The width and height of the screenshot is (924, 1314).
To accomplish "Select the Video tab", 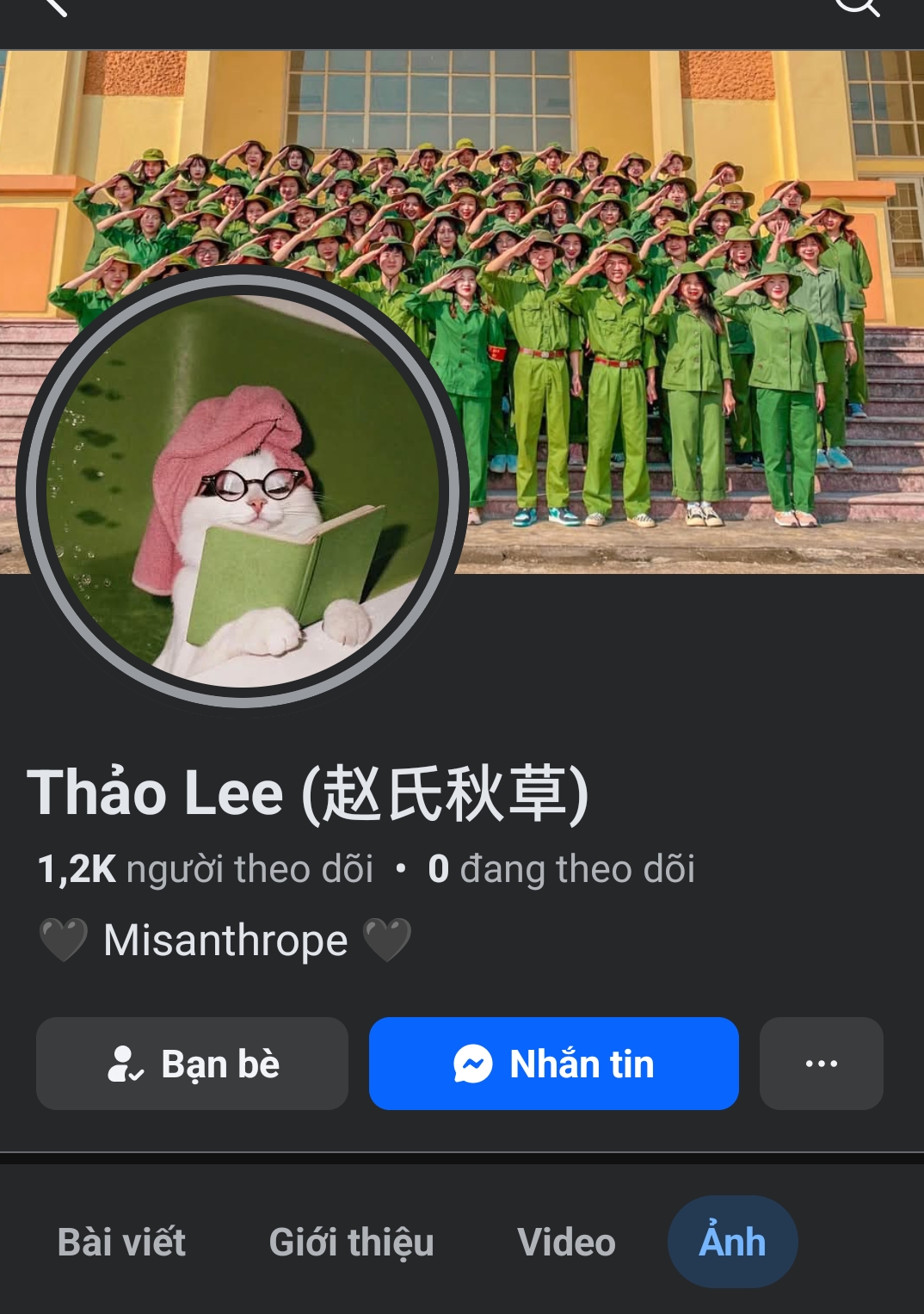I will [566, 1242].
